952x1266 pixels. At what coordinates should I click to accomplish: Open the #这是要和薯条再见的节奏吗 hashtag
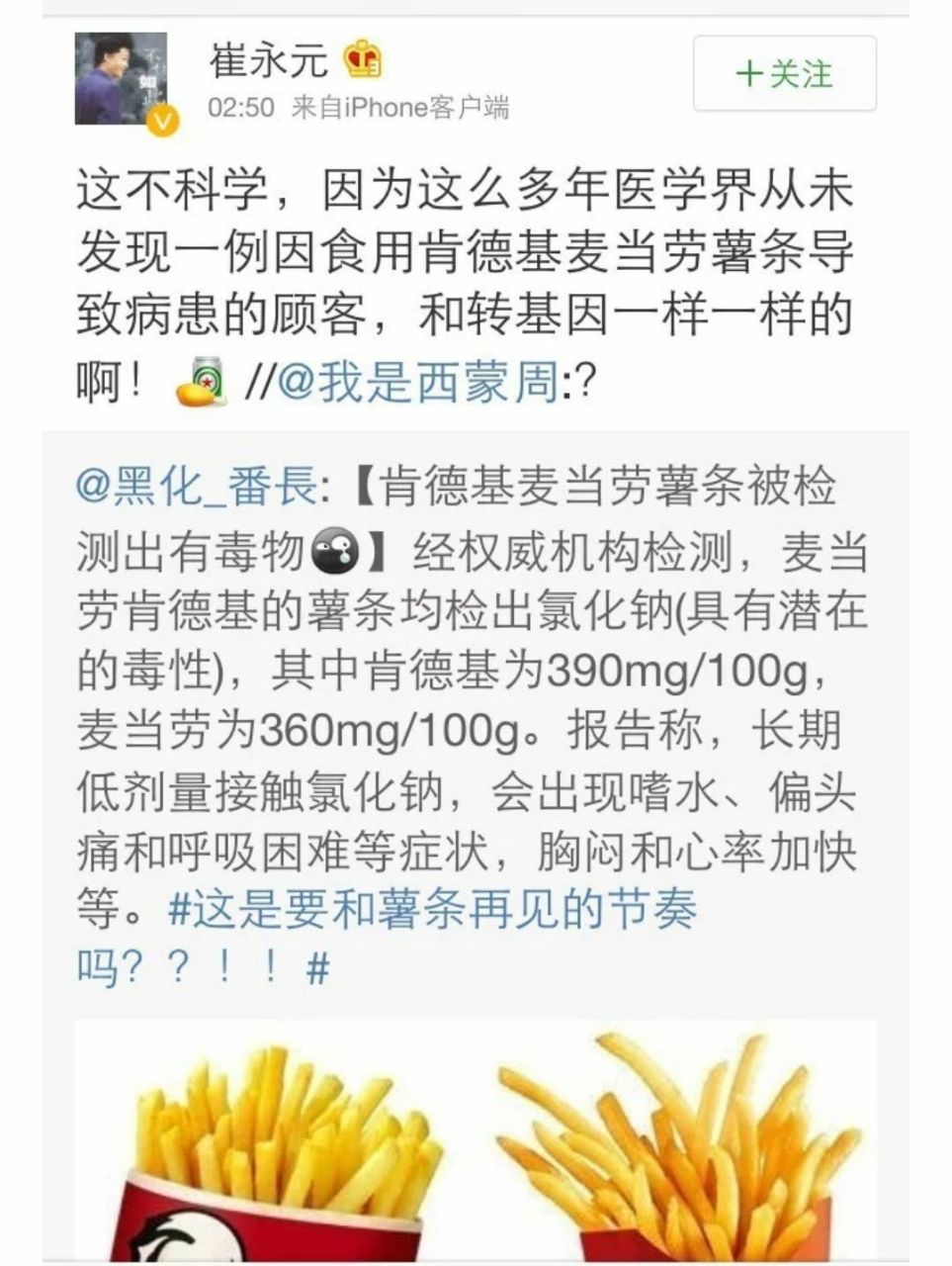(x=433, y=908)
